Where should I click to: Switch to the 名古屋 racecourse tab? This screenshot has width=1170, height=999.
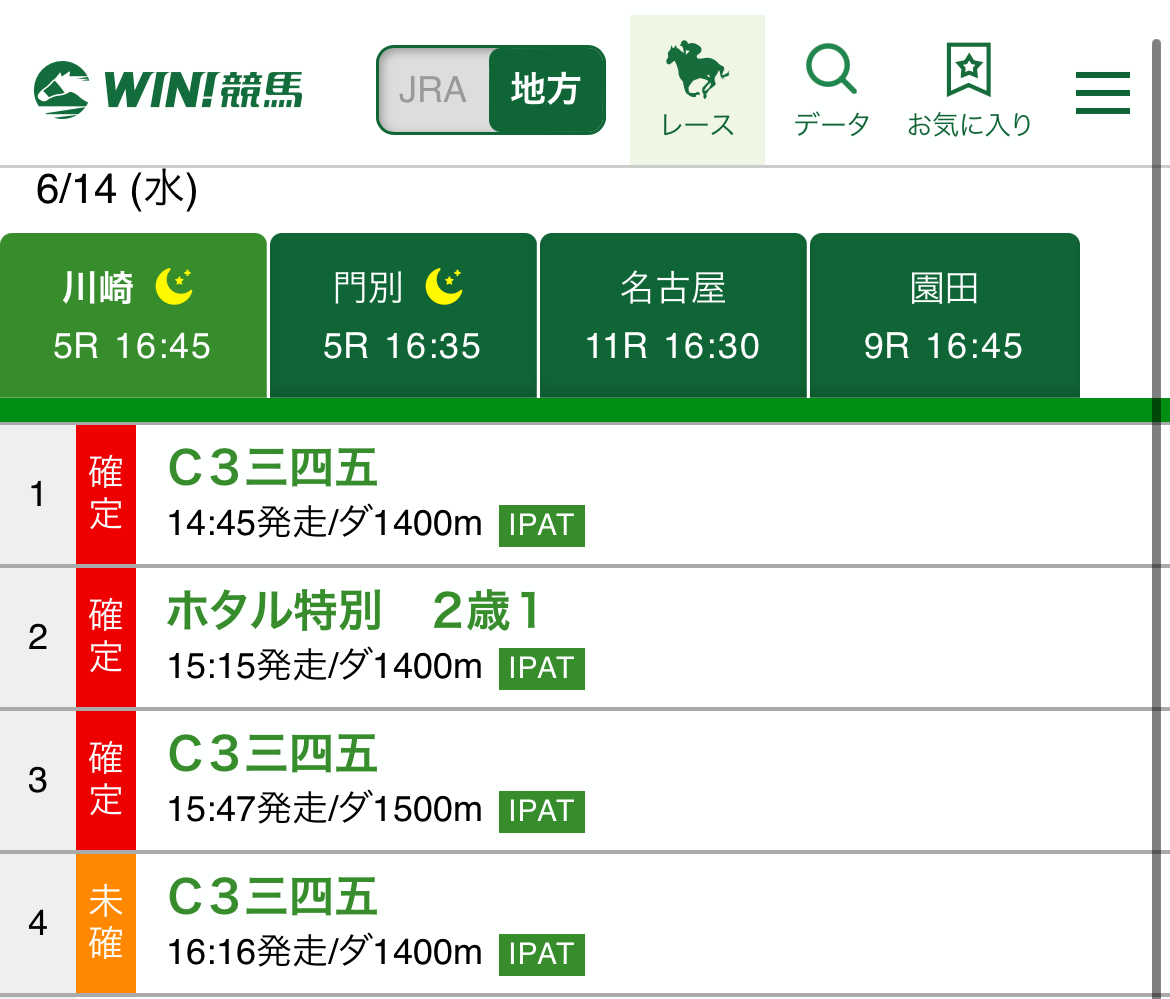(x=673, y=316)
